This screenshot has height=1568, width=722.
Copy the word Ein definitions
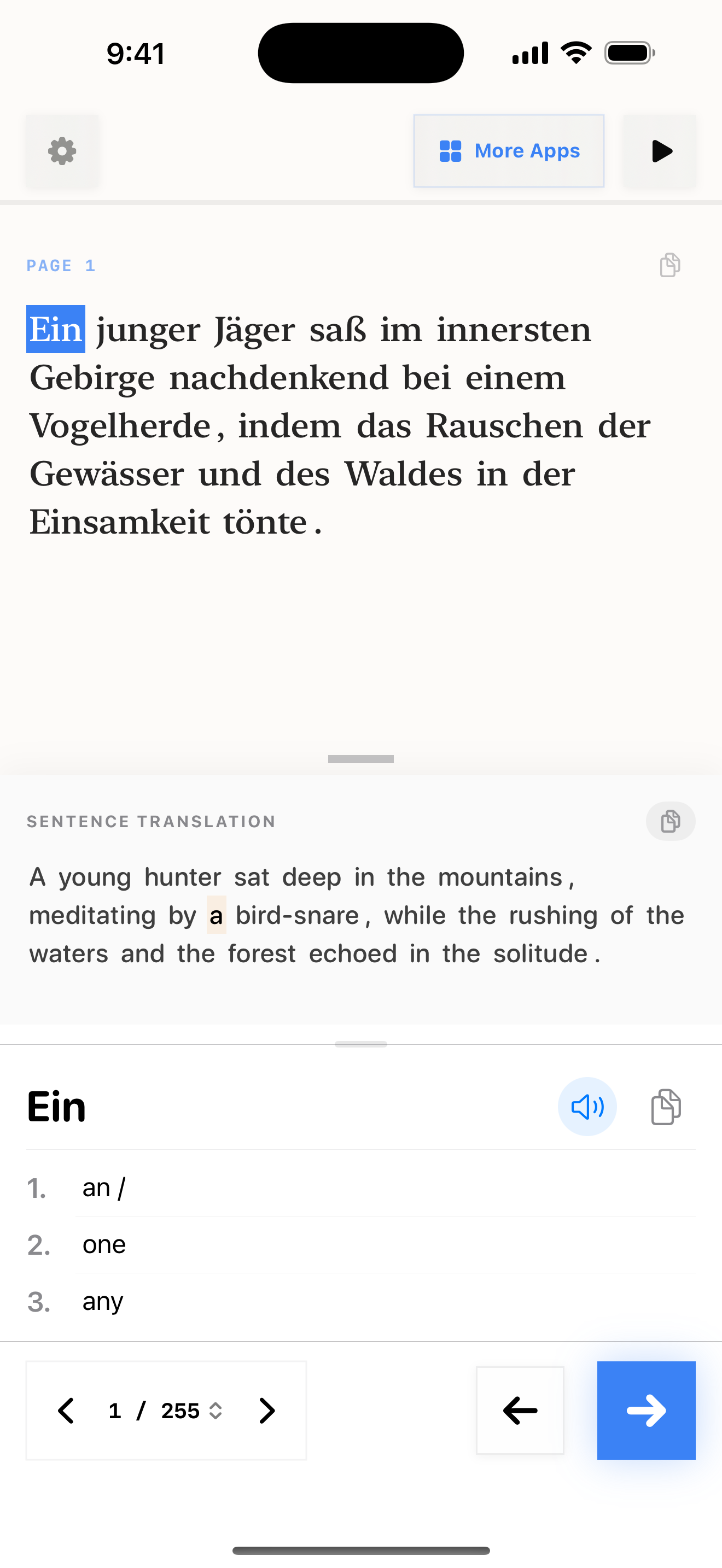[666, 1107]
